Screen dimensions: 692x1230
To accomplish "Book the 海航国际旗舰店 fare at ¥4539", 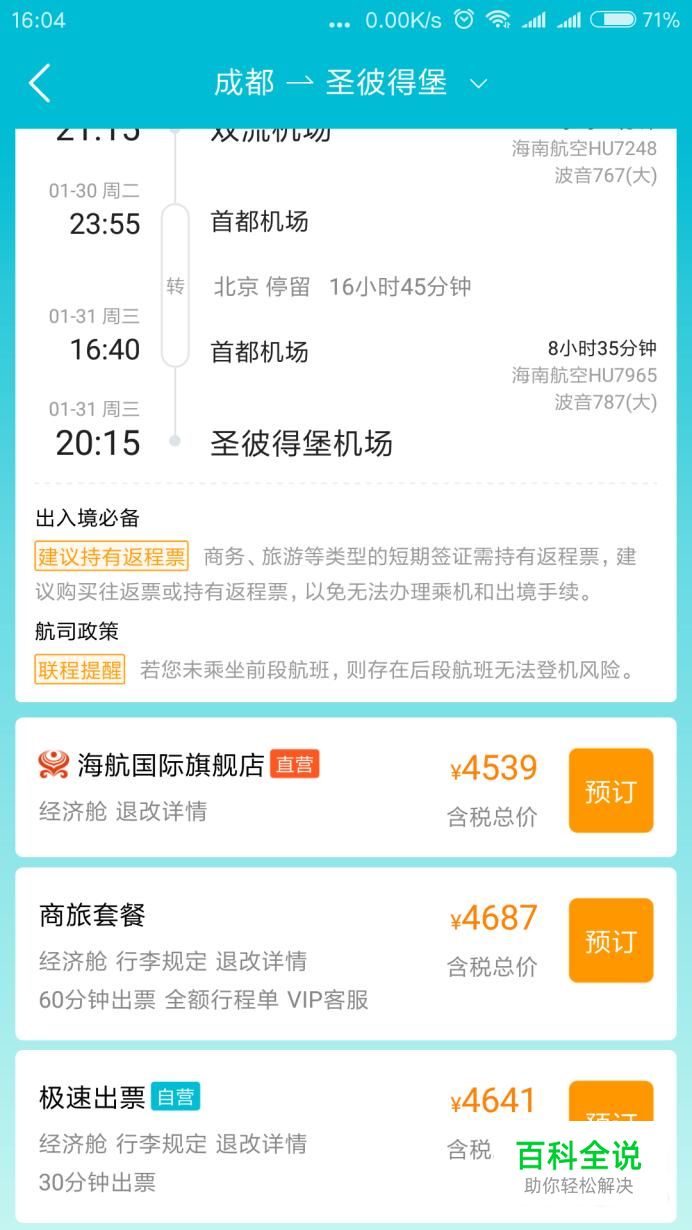I will (x=610, y=791).
